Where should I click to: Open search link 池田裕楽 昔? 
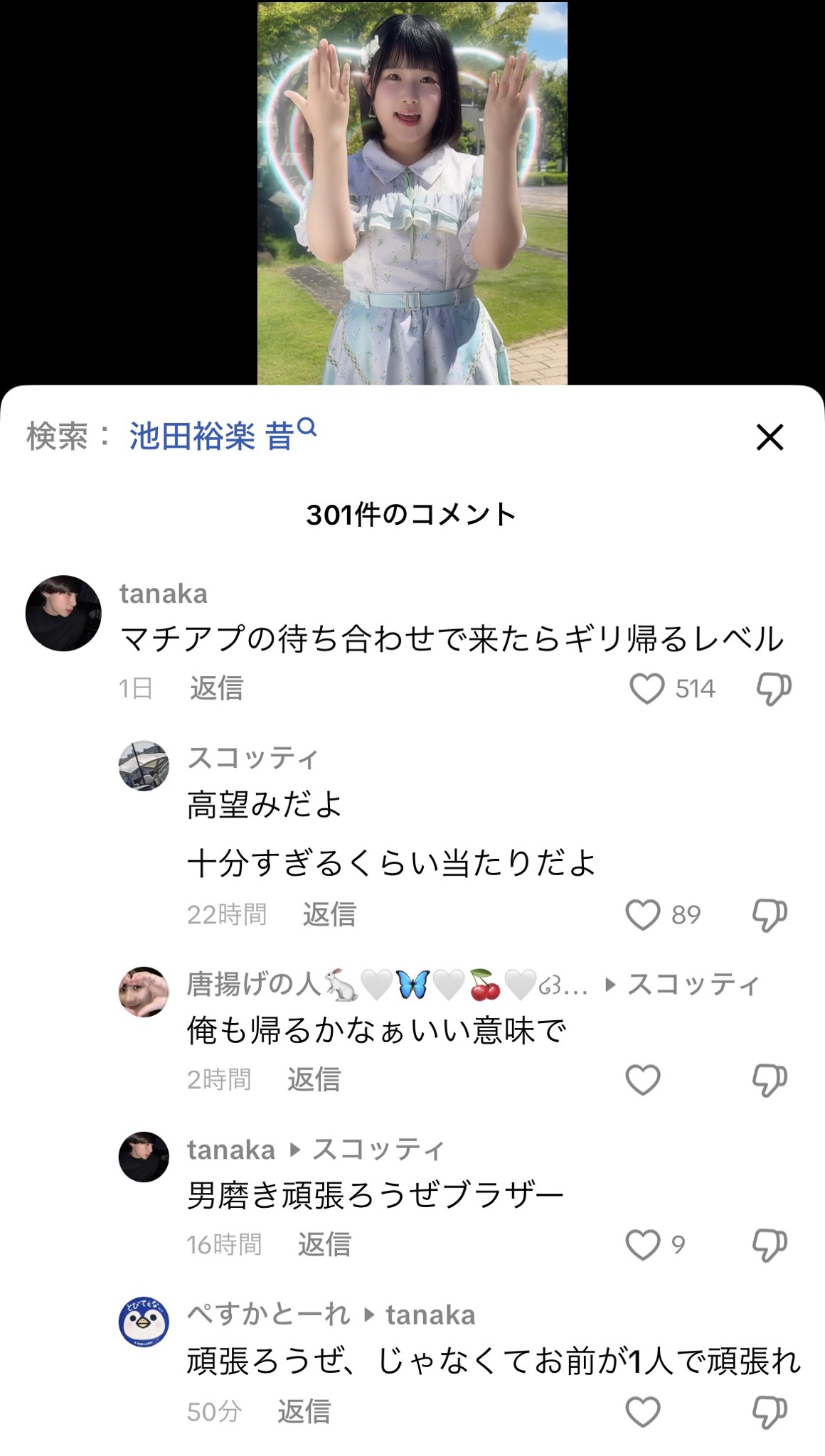[x=222, y=435]
